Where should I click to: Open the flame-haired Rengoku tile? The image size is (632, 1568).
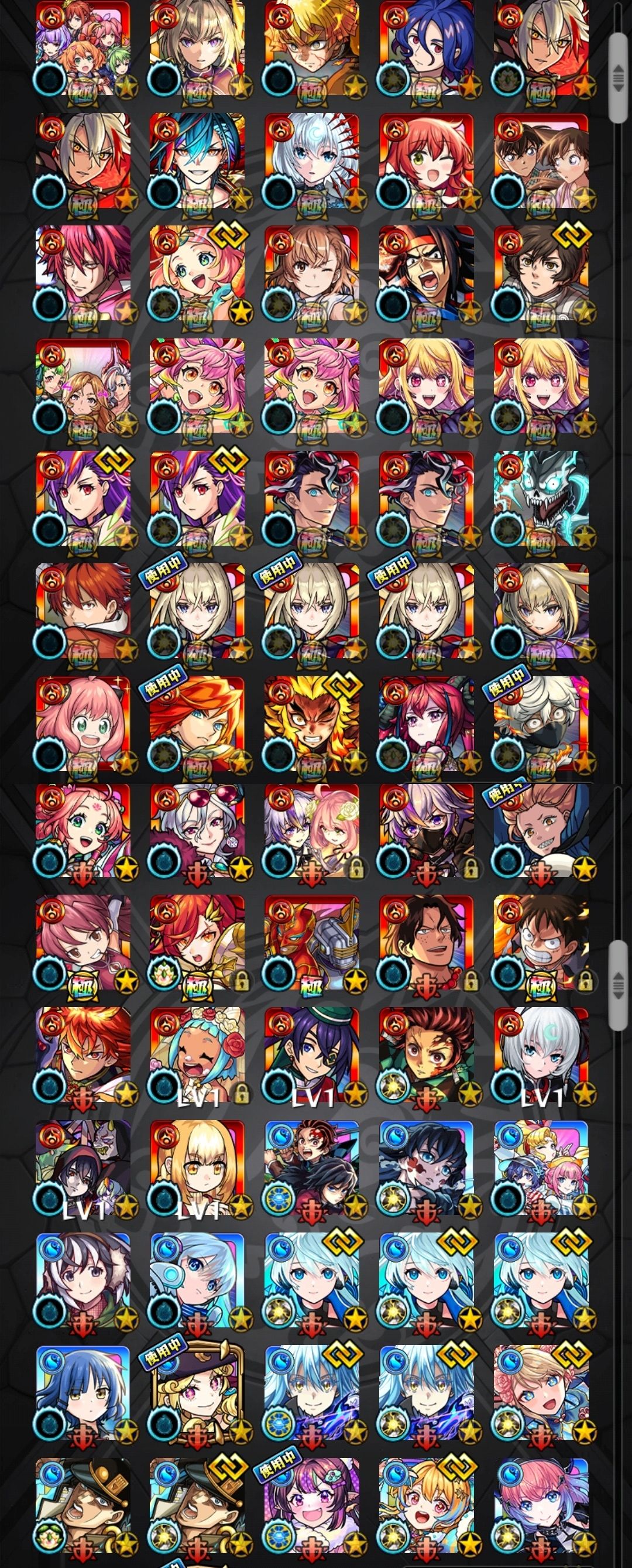coord(312,724)
